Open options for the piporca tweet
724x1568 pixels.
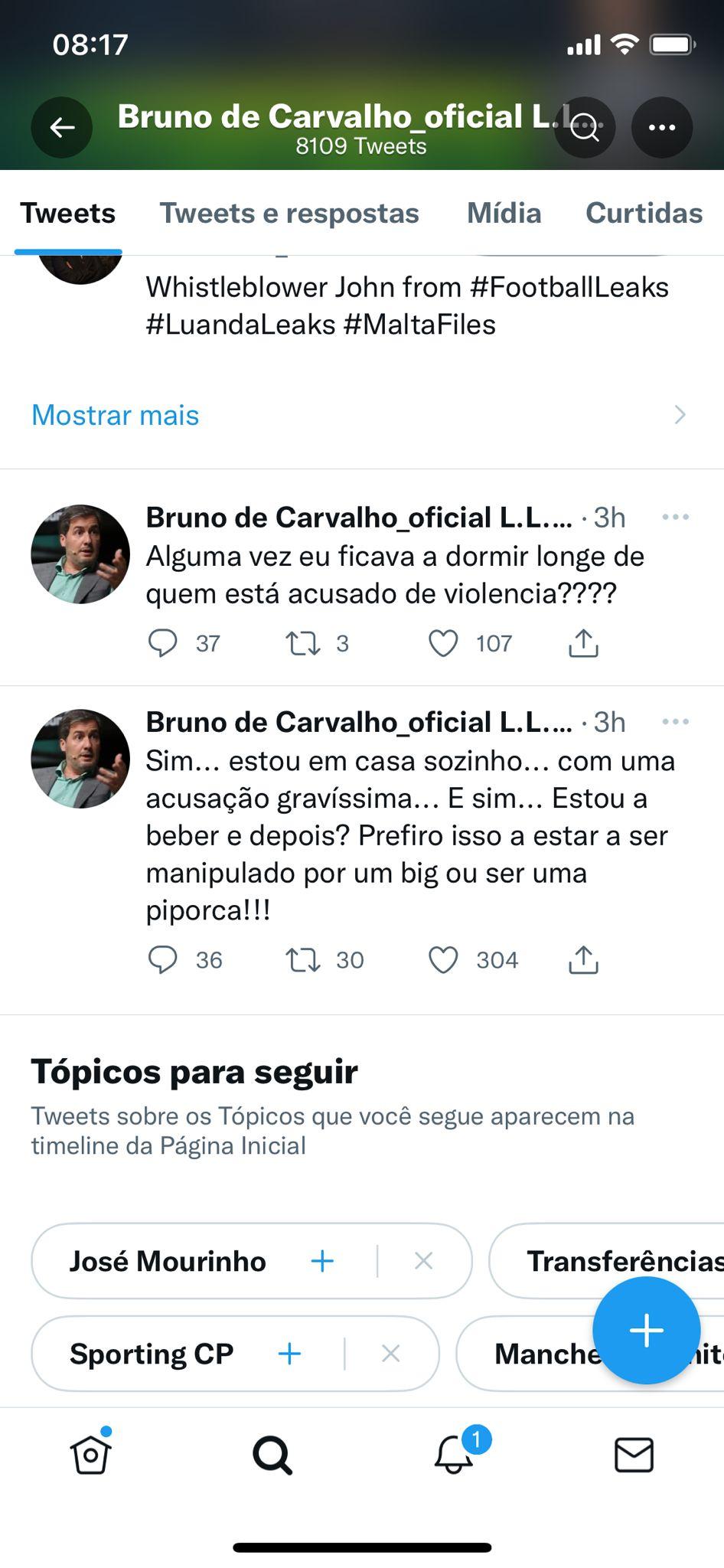[x=676, y=721]
